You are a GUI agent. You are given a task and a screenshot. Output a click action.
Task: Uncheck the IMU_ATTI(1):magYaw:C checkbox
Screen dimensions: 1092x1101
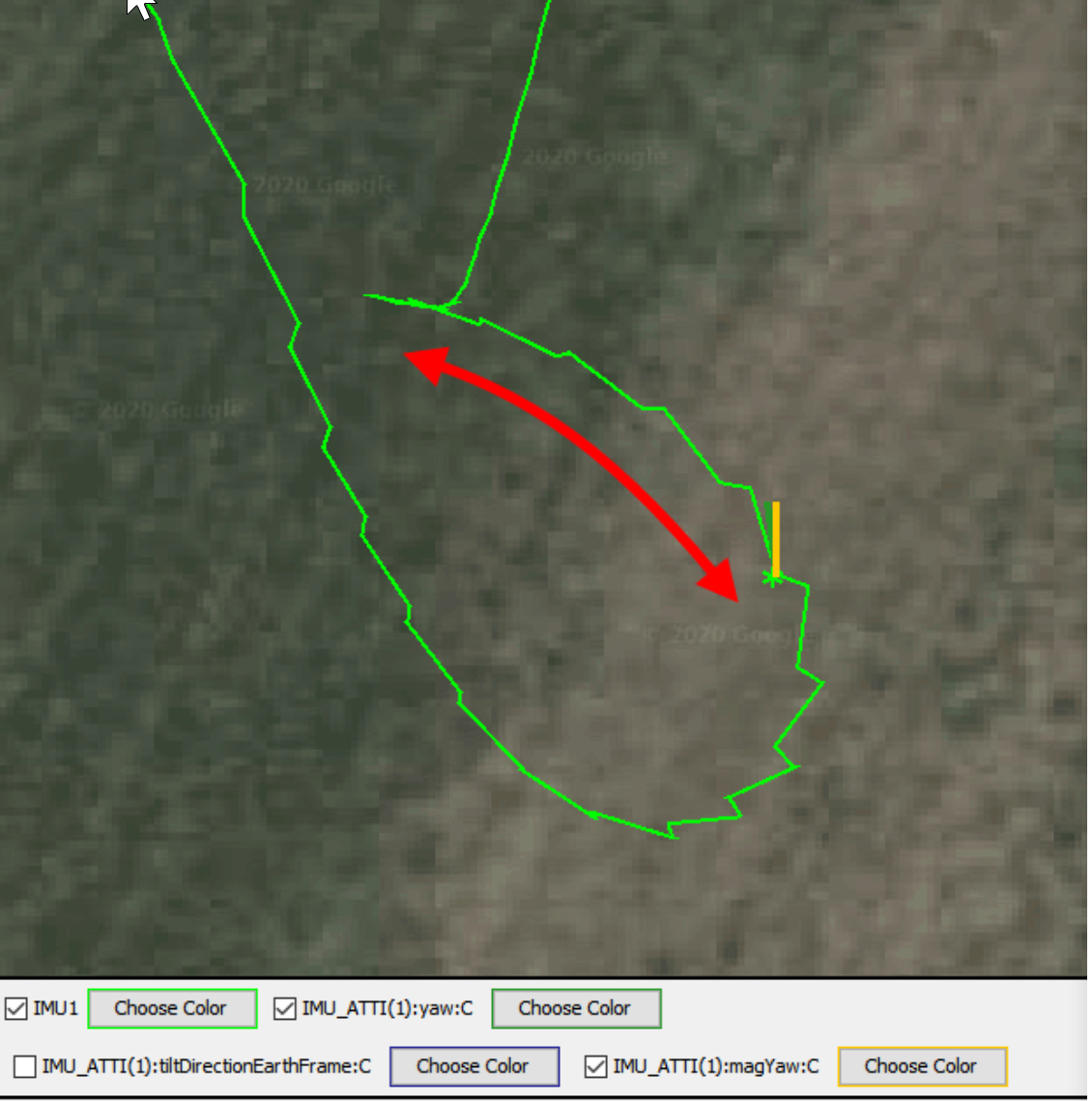[596, 1067]
